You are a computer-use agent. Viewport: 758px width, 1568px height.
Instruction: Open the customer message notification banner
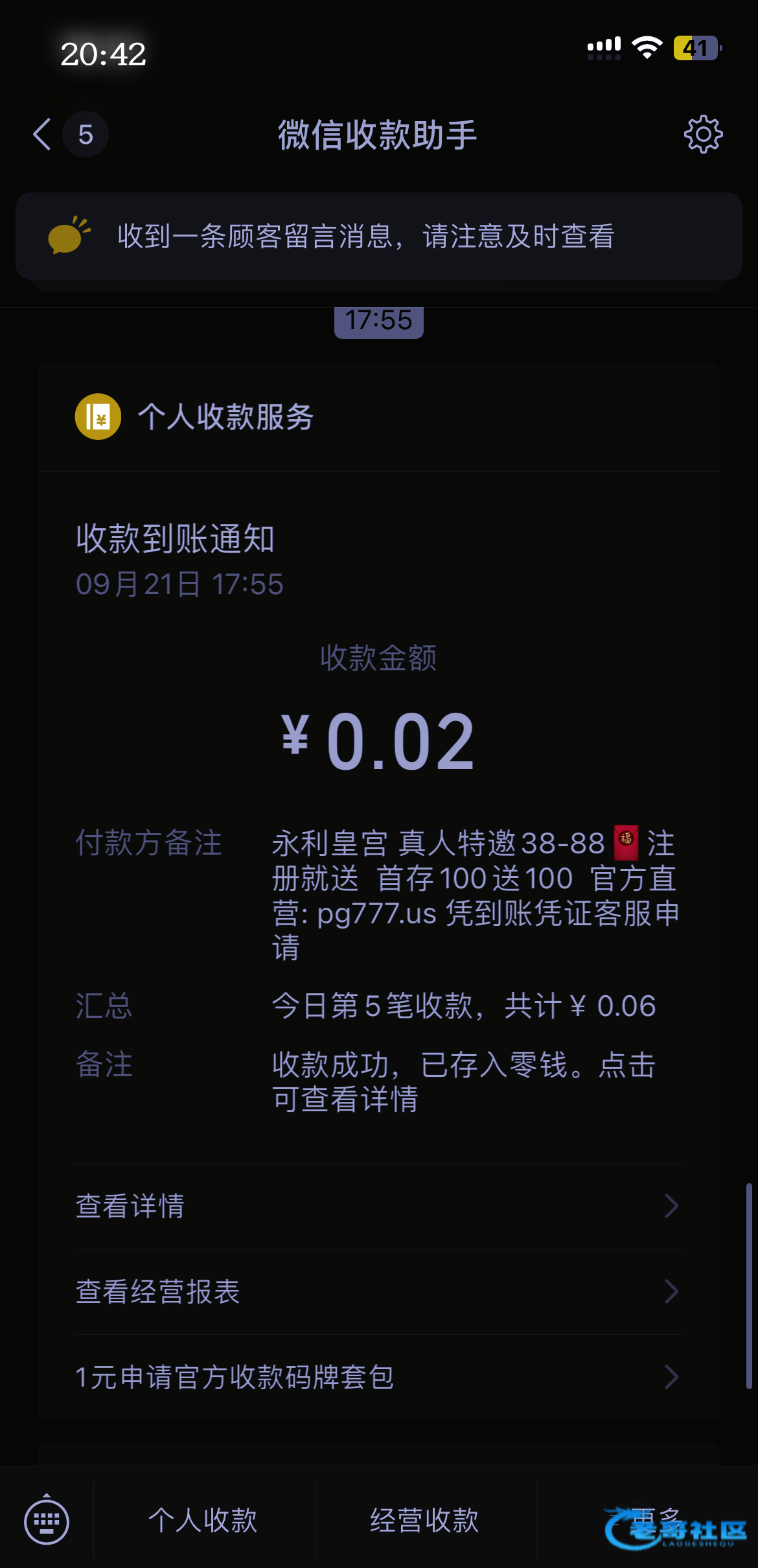379,236
